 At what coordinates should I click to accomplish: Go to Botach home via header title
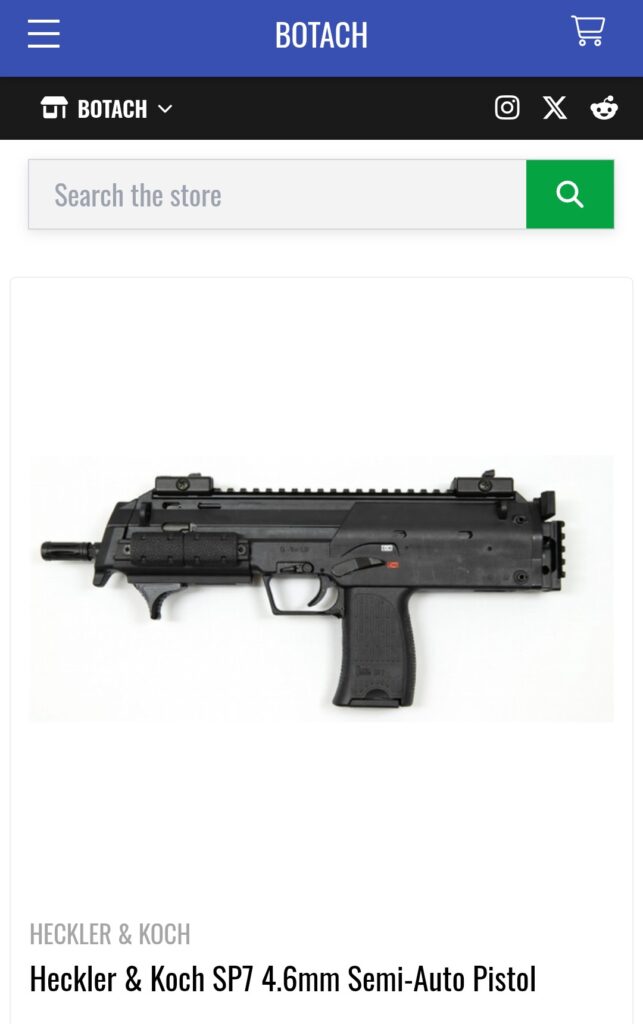click(321, 36)
